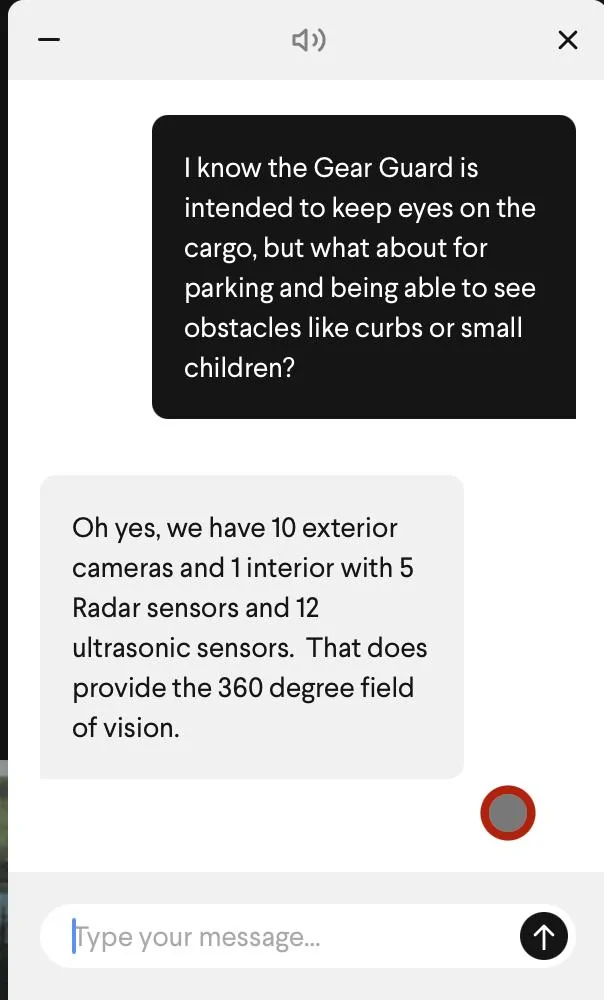This screenshot has width=604, height=1000.
Task: Toggle the chat sound speaker icon
Action: pyautogui.click(x=309, y=40)
